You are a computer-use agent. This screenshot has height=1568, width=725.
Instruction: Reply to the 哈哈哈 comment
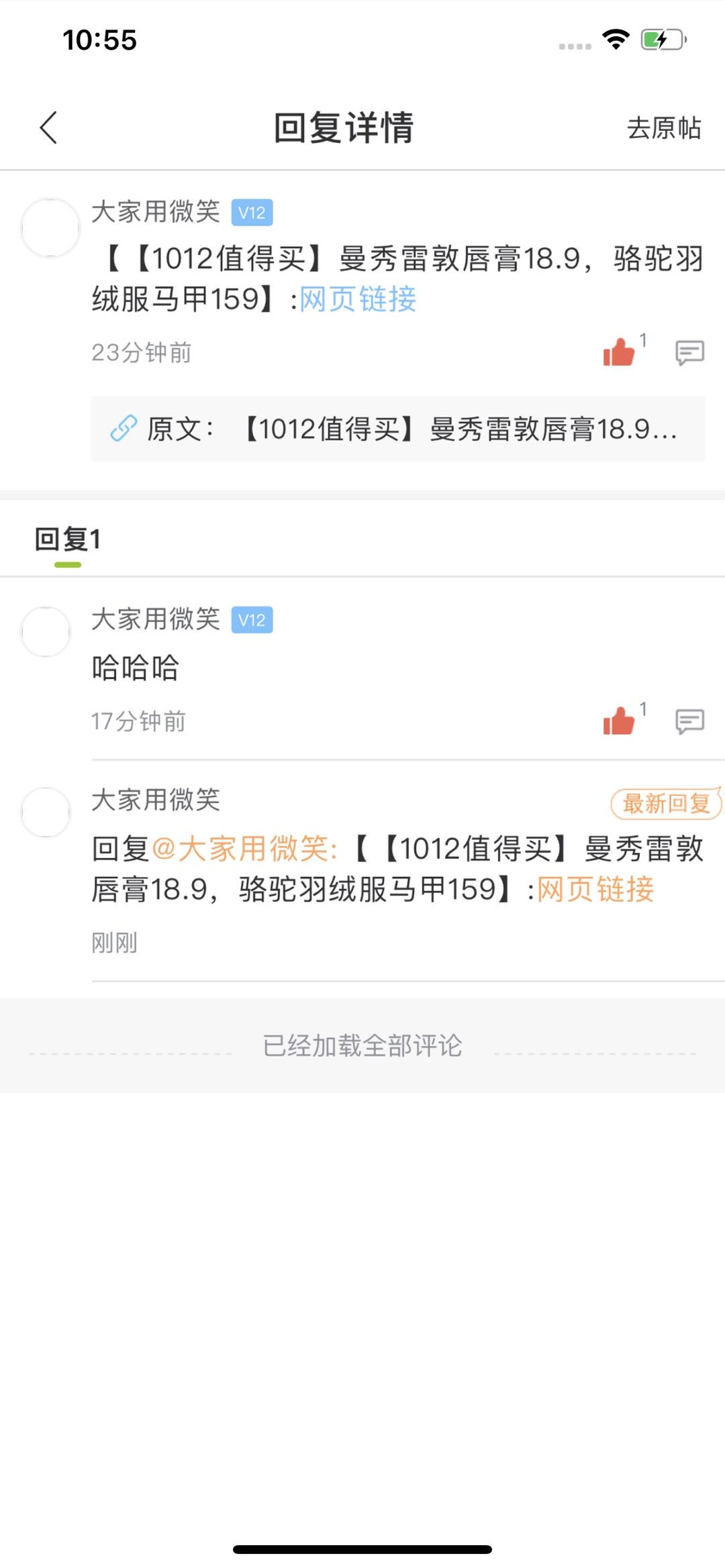tap(689, 721)
